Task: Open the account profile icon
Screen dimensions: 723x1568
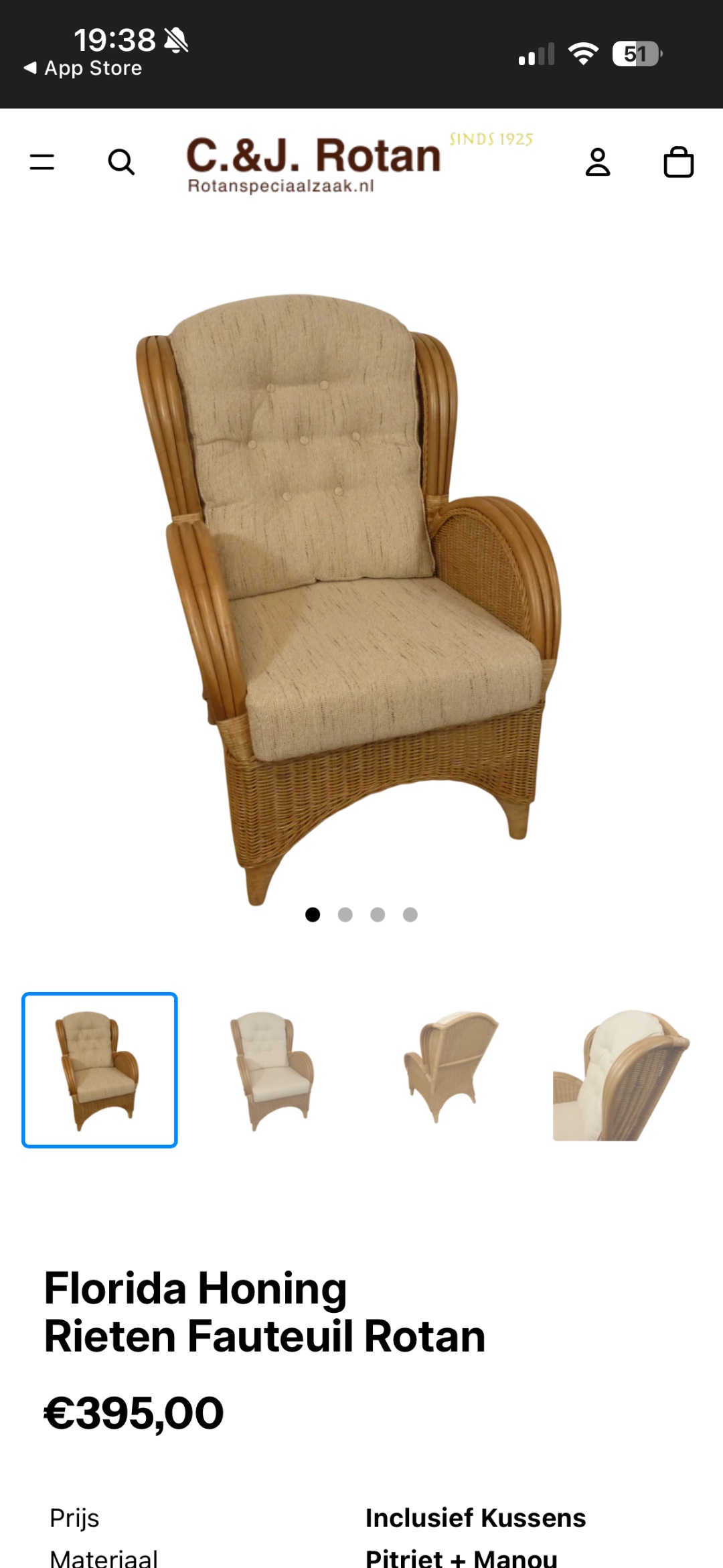Action: (x=597, y=162)
